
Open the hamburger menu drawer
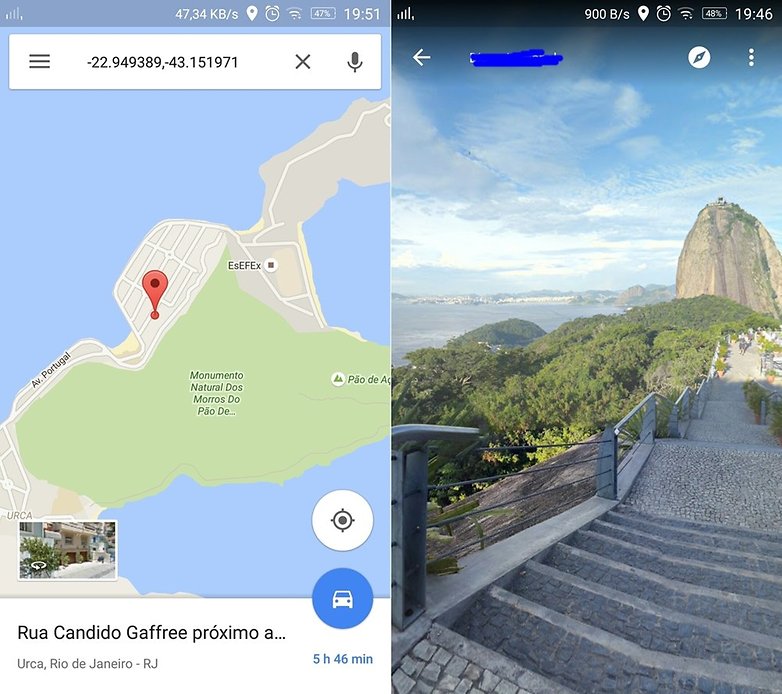(39, 62)
